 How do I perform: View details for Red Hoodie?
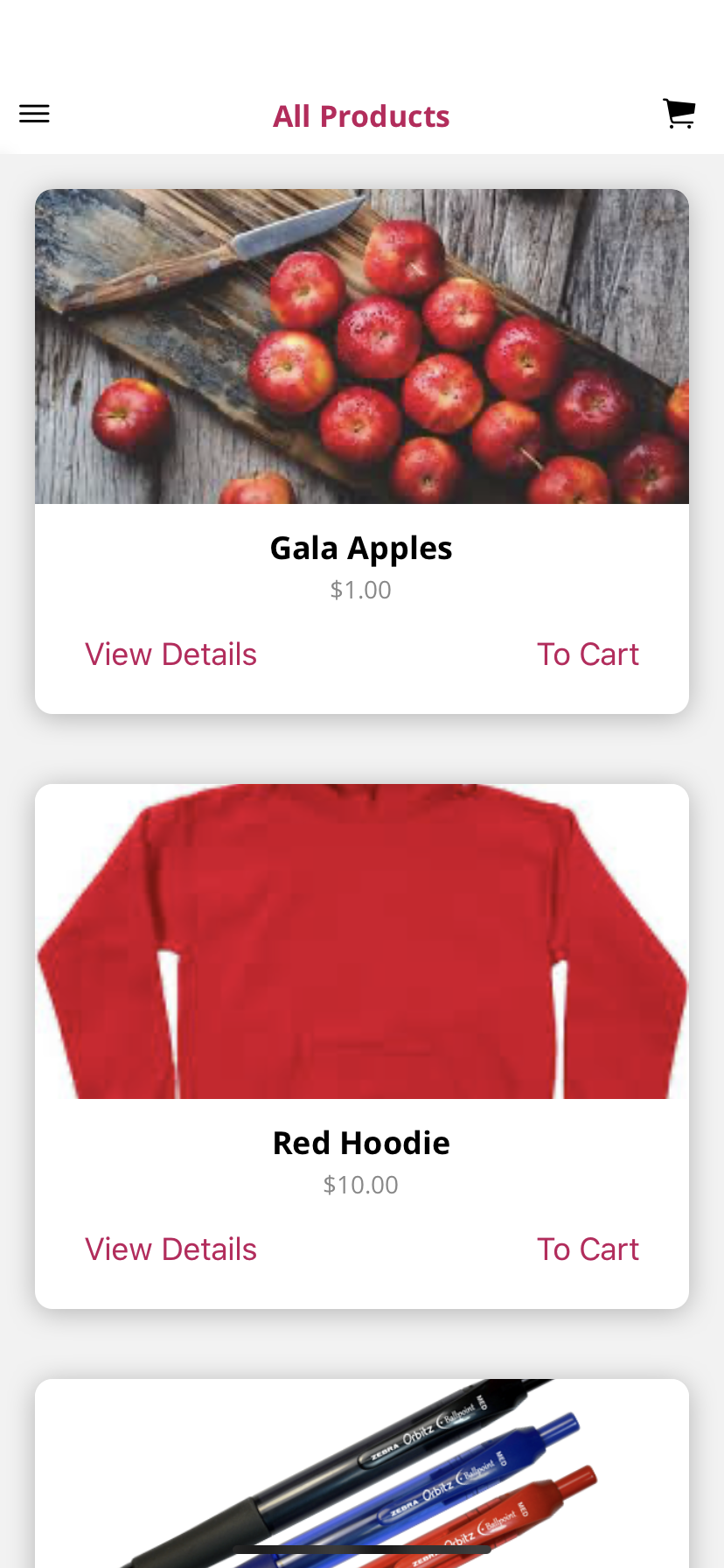(x=171, y=1248)
